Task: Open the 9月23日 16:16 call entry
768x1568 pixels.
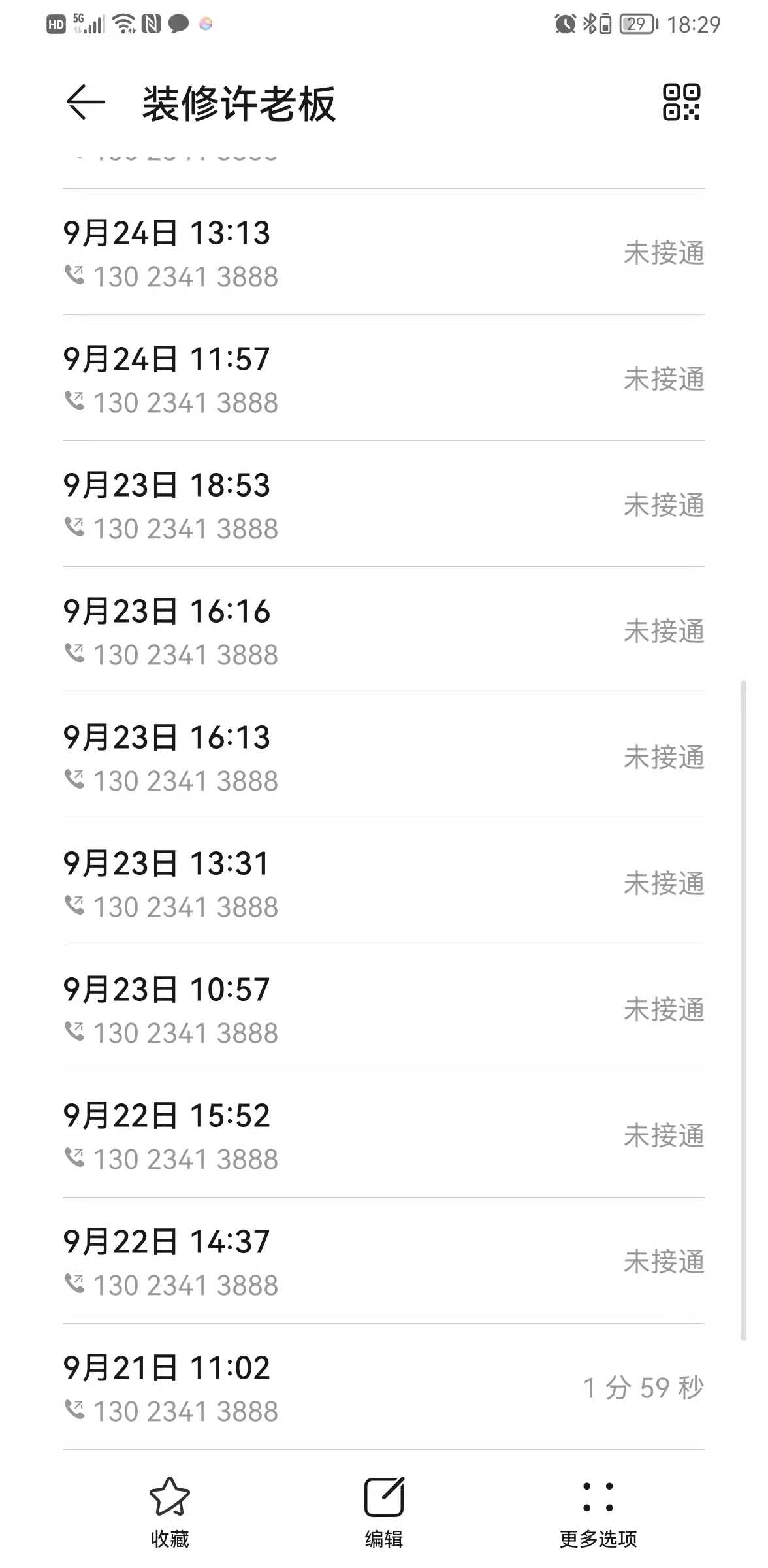Action: [x=384, y=631]
